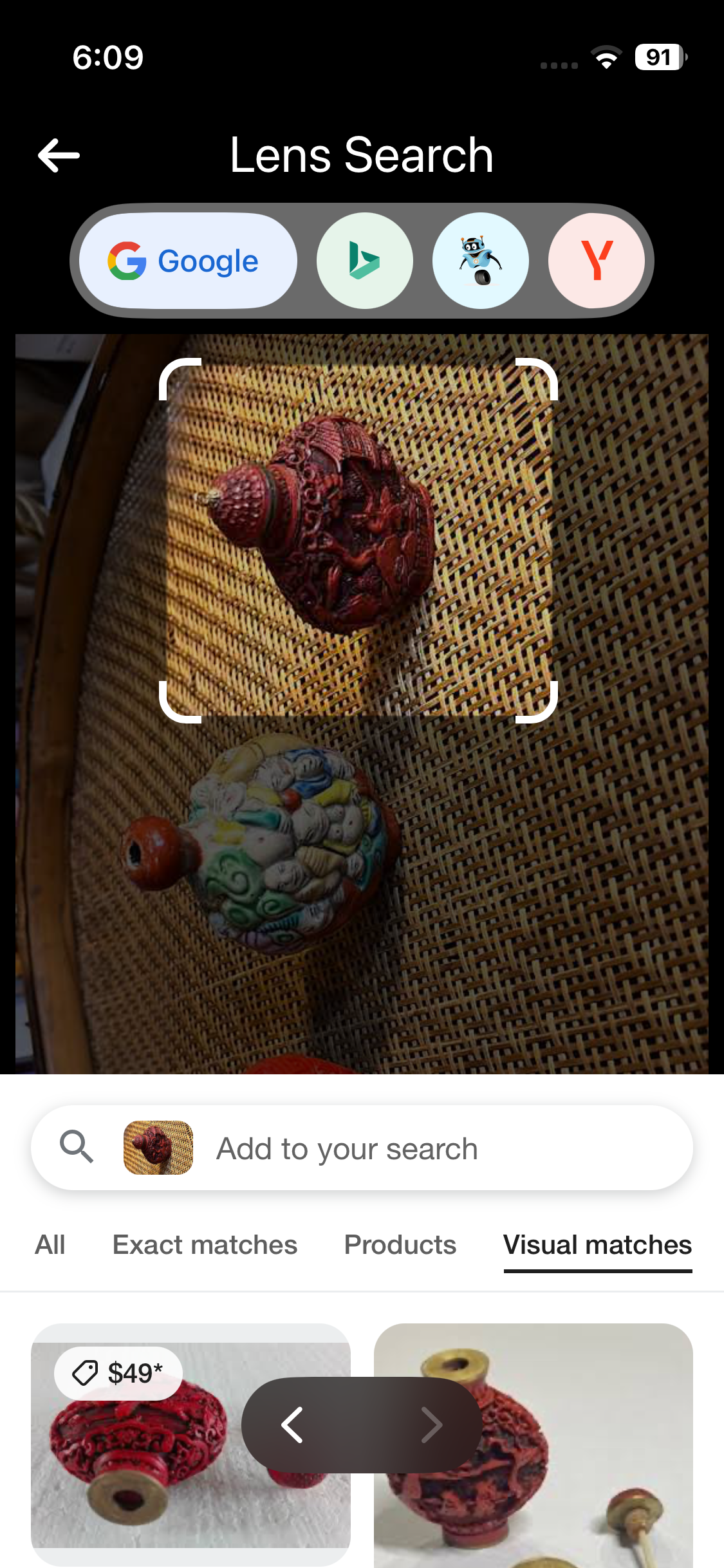
Task: Switch to Bing search engine
Action: (365, 261)
